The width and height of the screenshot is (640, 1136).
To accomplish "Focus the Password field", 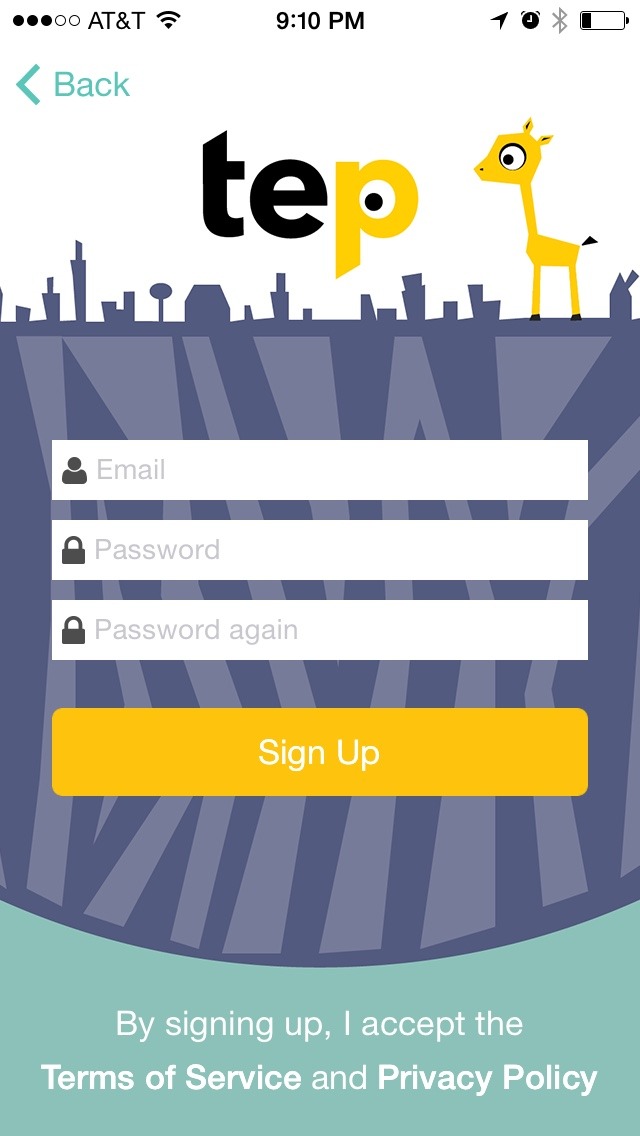I will click(x=320, y=550).
